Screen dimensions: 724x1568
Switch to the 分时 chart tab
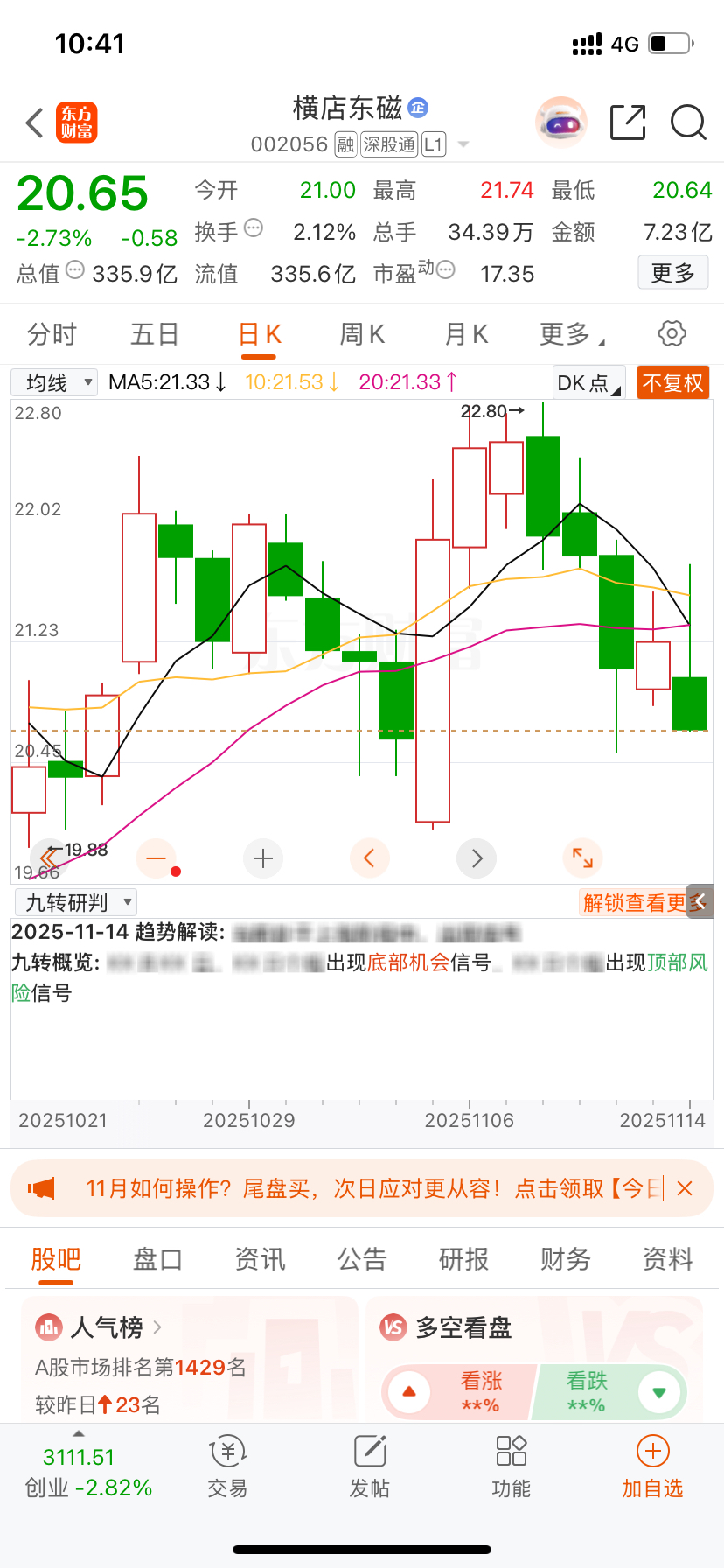pyautogui.click(x=52, y=334)
